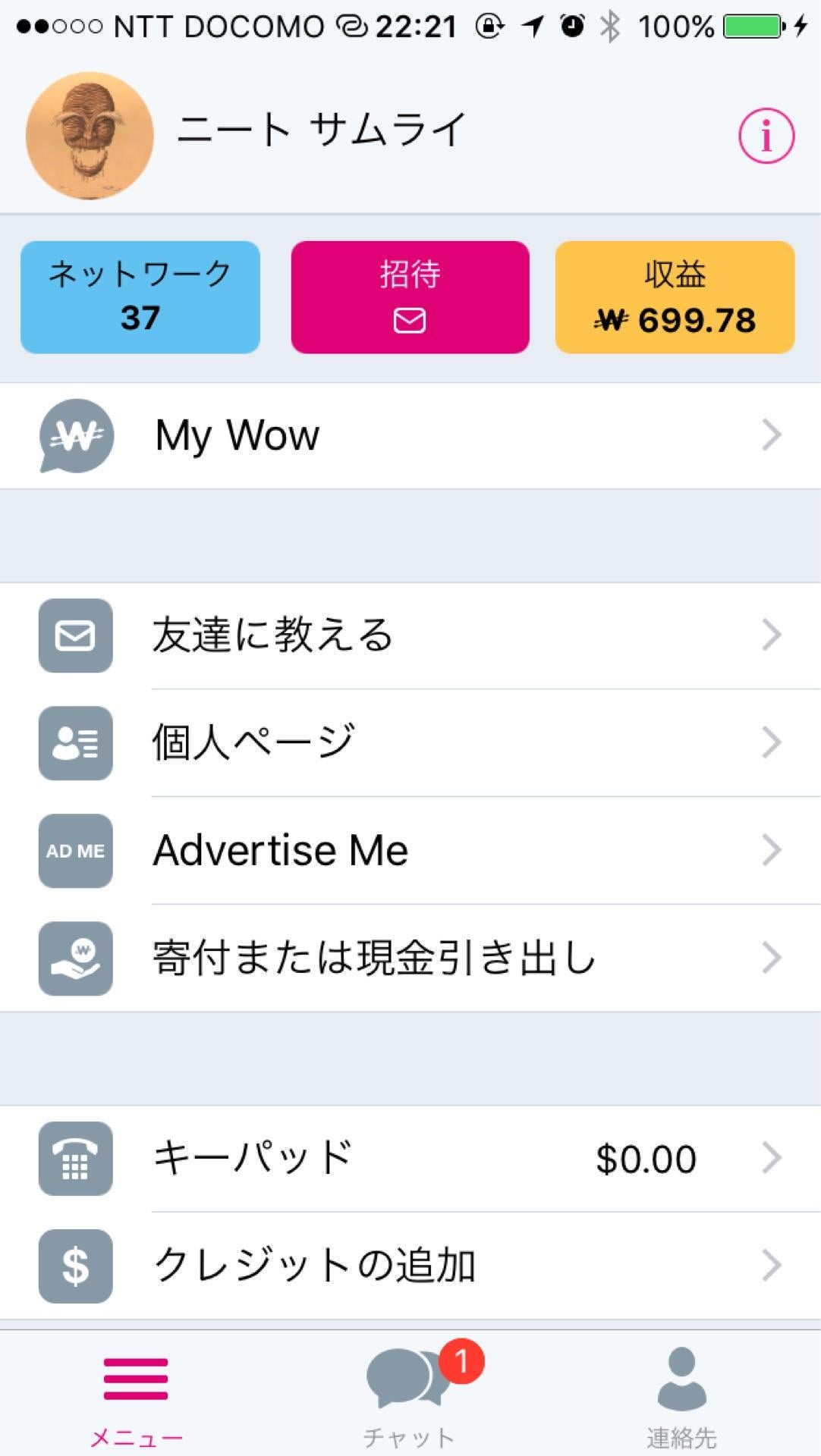Tap the envelope icon under 招待

(409, 322)
